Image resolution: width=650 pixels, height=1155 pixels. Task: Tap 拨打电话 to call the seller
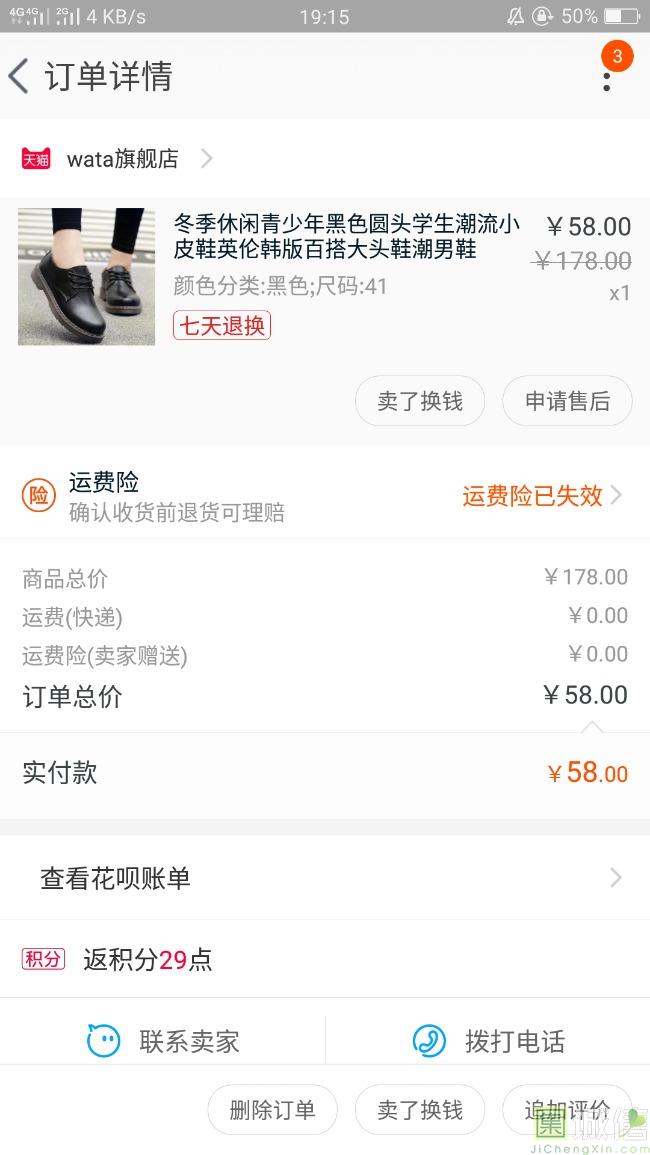489,1041
